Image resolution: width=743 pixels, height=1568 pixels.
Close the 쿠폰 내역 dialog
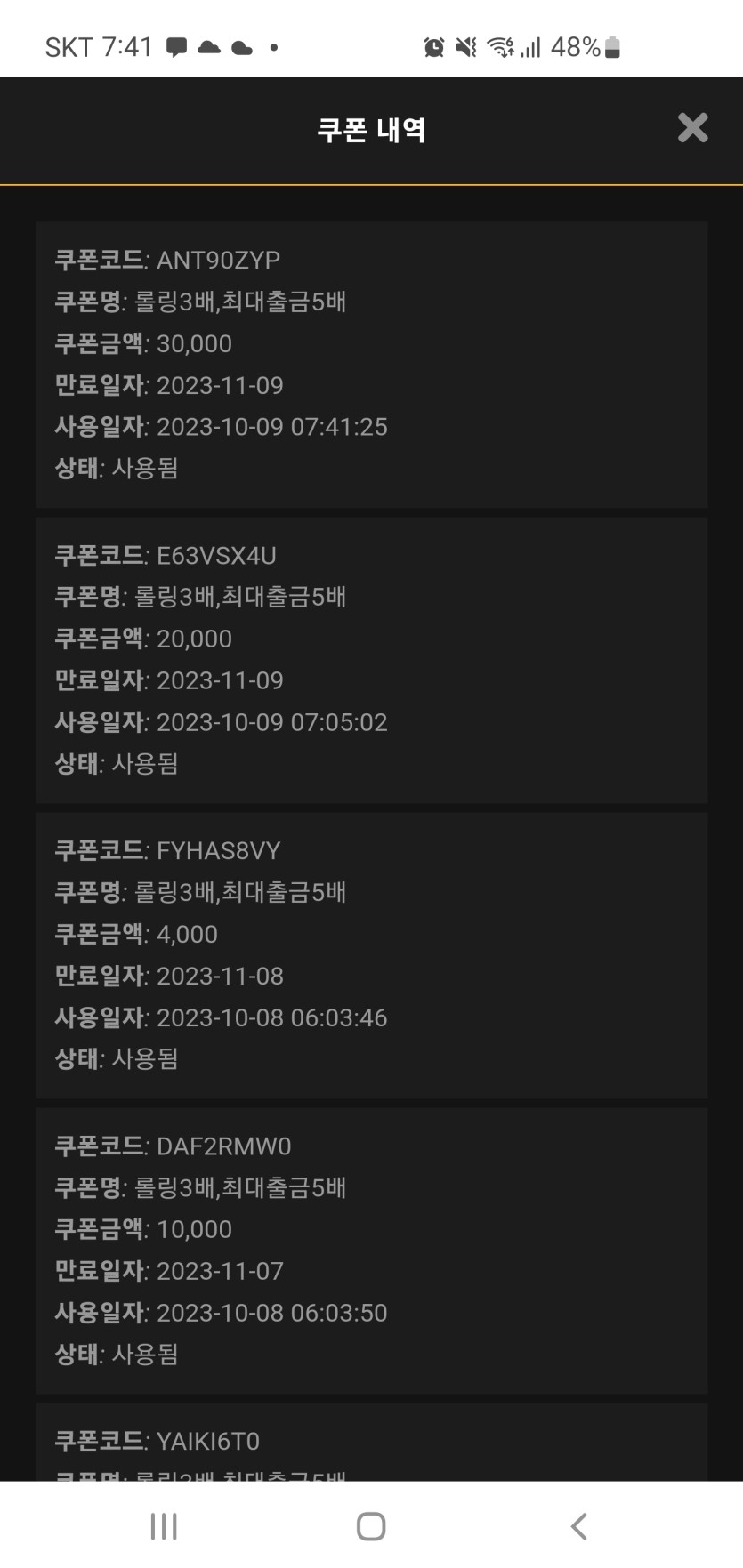tap(692, 128)
